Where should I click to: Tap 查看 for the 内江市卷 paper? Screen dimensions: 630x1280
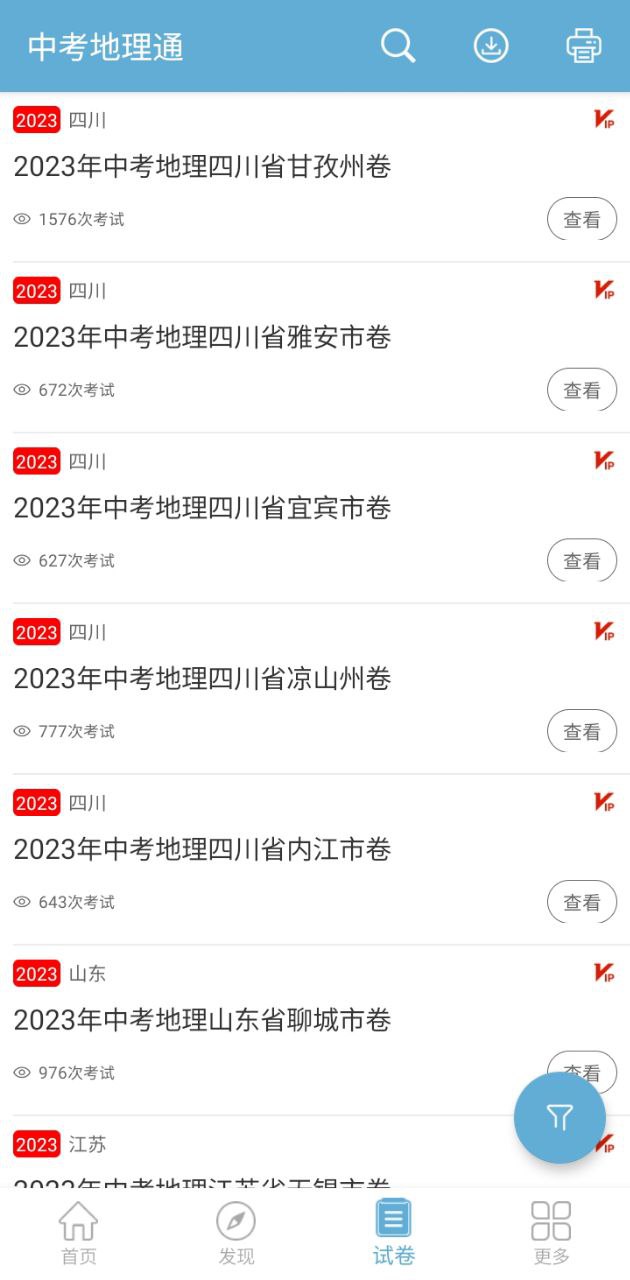(x=581, y=902)
